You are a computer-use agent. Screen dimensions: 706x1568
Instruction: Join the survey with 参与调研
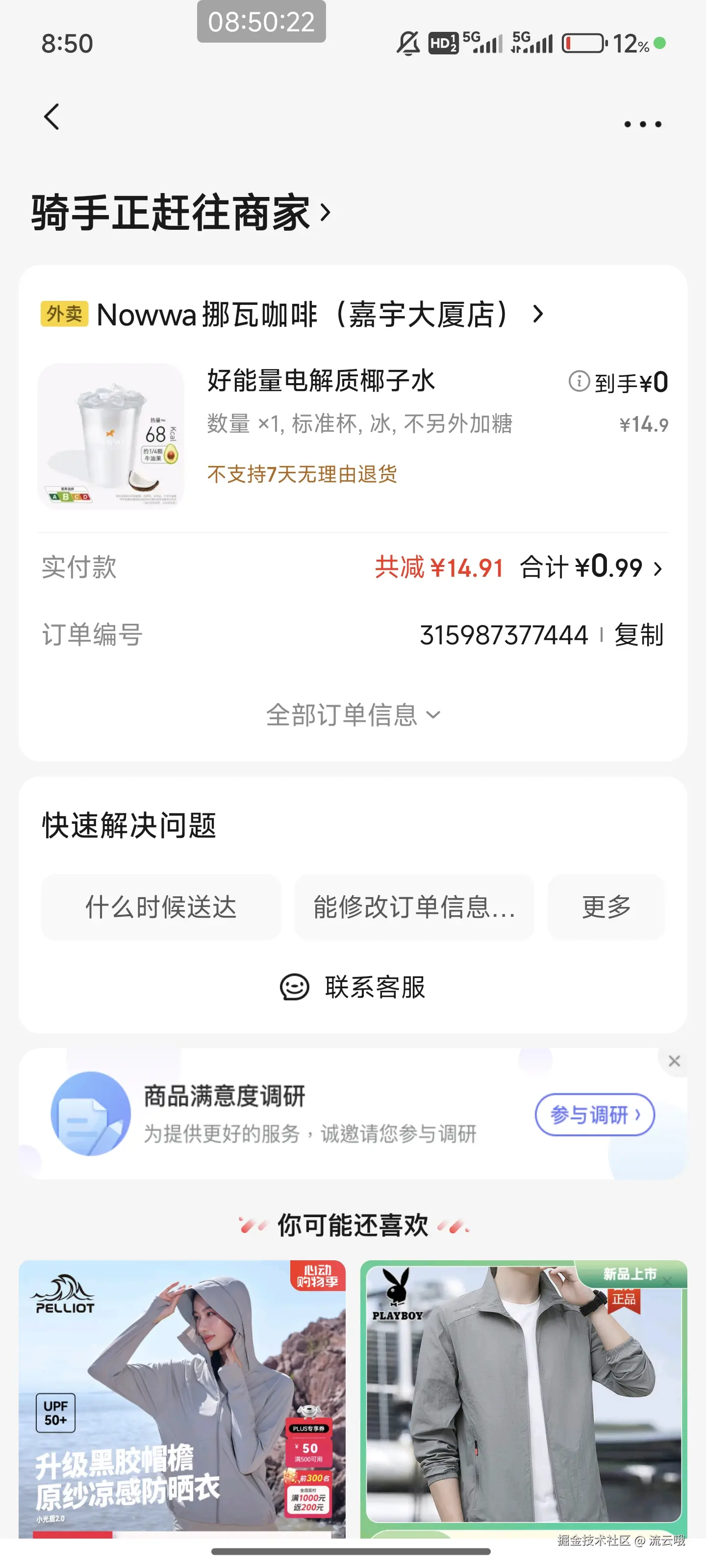595,1115
